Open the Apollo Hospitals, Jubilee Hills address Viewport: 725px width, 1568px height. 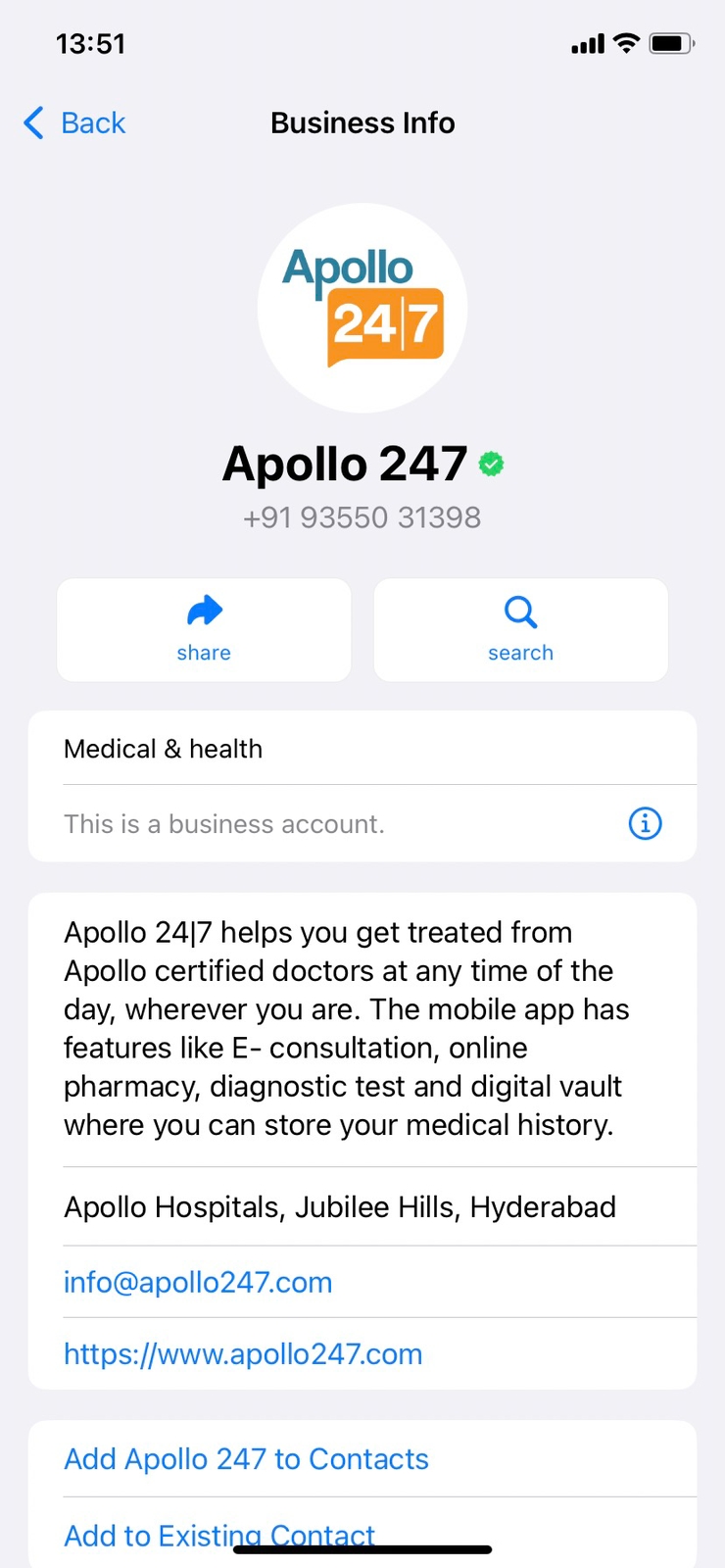point(339,1206)
